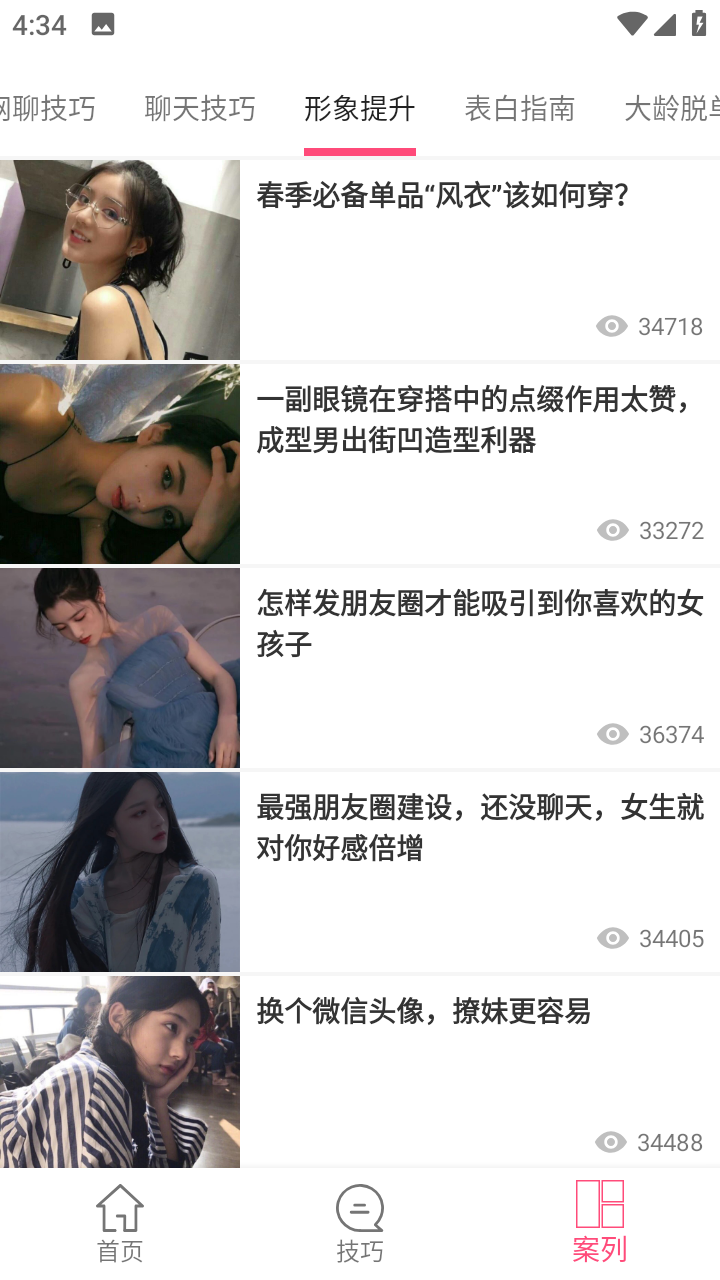Open the article about 春季必备单品风衣

pos(442,195)
